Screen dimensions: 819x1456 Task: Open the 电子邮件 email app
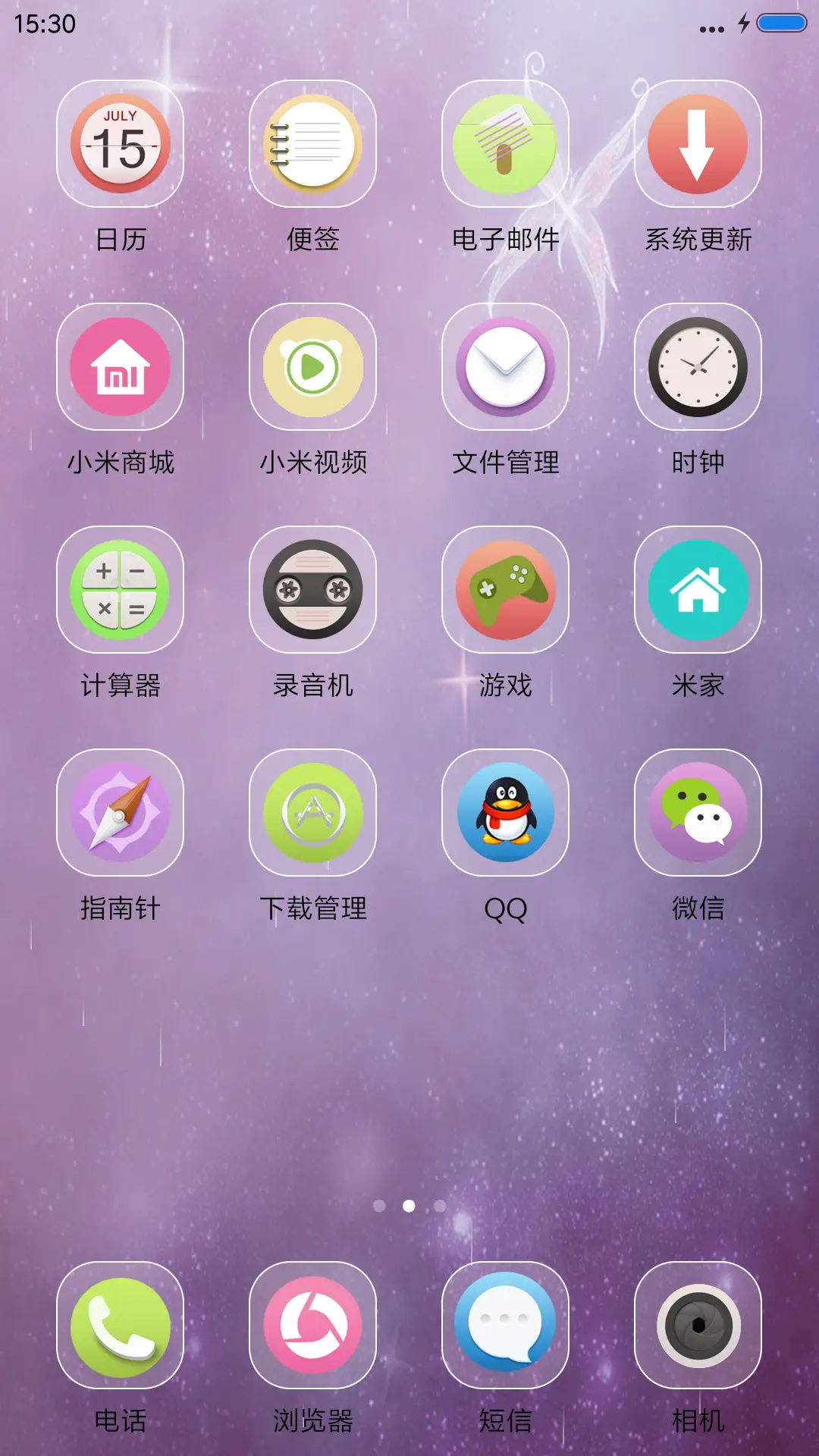coord(506,146)
